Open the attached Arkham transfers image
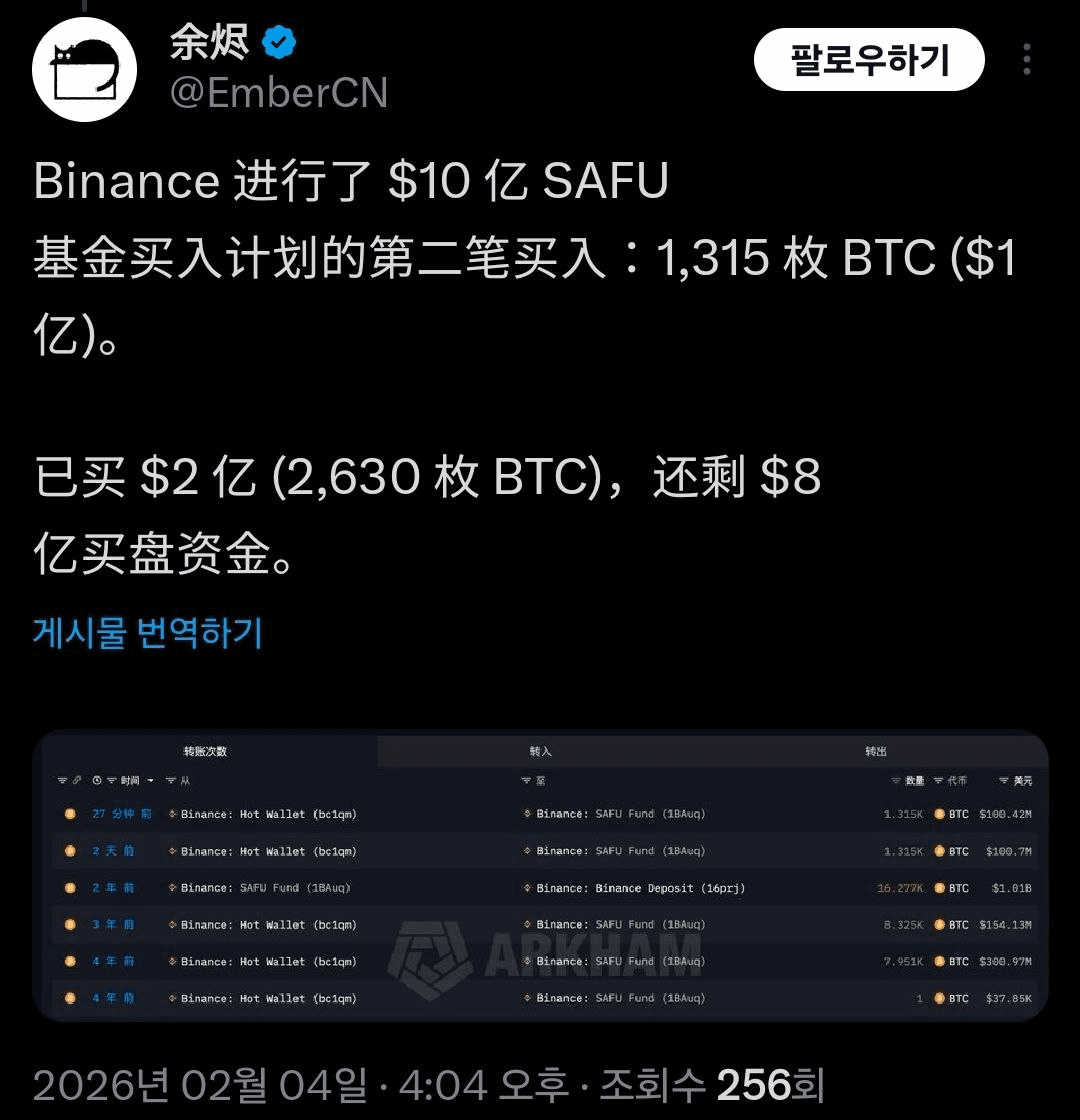 coord(540,875)
